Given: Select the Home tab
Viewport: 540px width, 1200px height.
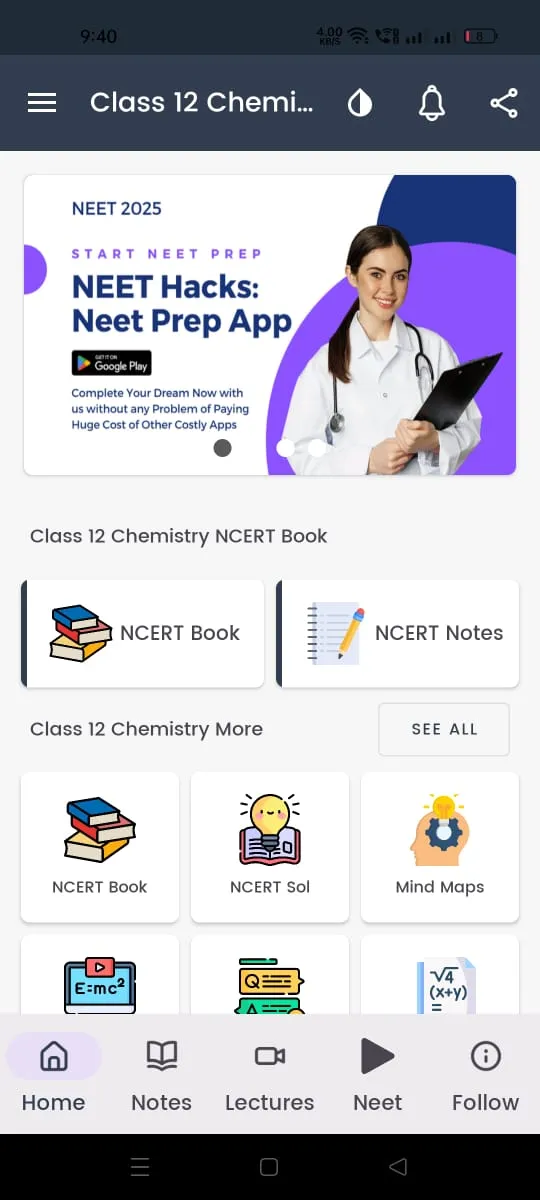Looking at the screenshot, I should tap(54, 1076).
